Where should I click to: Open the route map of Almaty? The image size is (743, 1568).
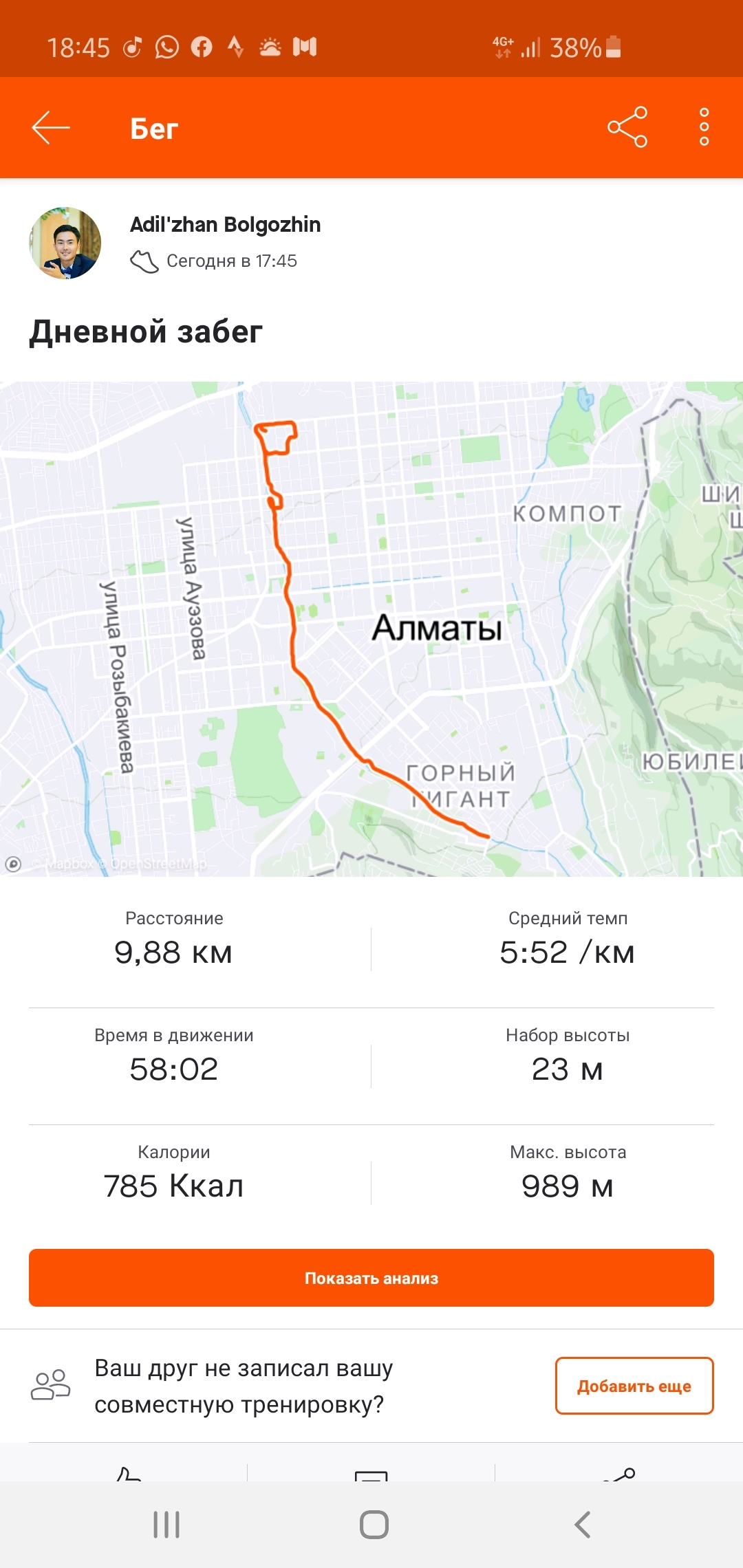point(371,629)
